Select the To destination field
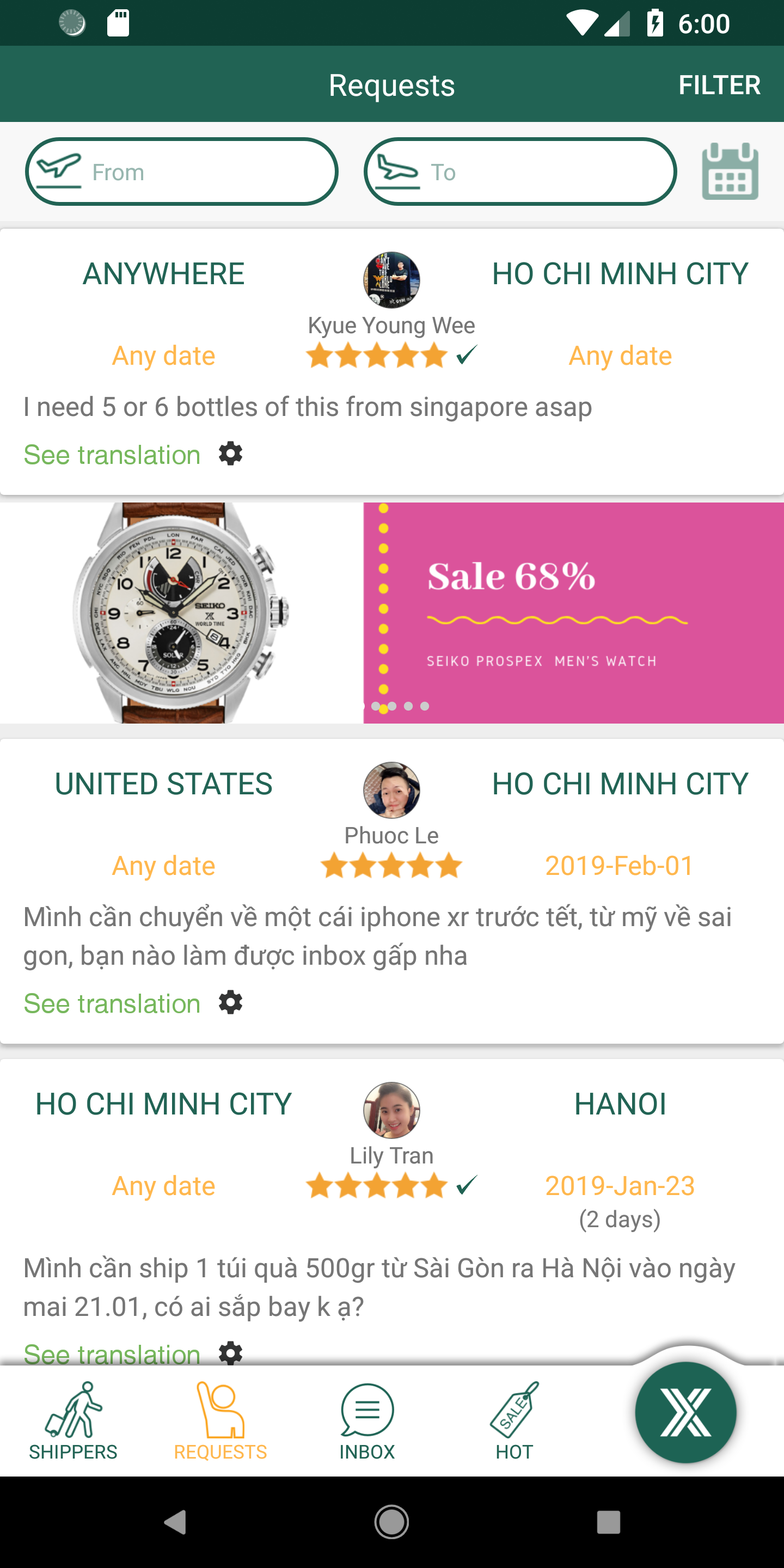The image size is (784, 1568). [520, 171]
